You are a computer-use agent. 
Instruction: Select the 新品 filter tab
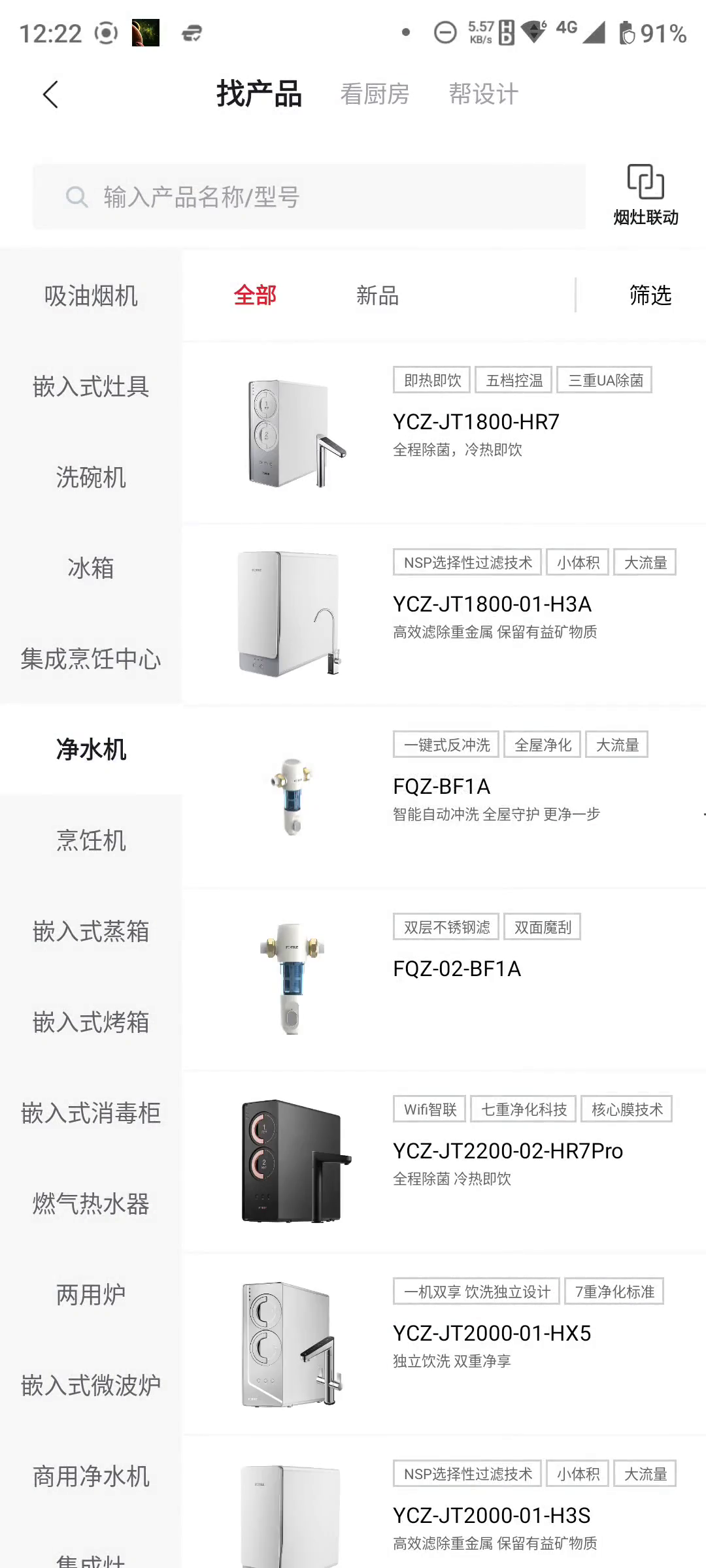(377, 295)
